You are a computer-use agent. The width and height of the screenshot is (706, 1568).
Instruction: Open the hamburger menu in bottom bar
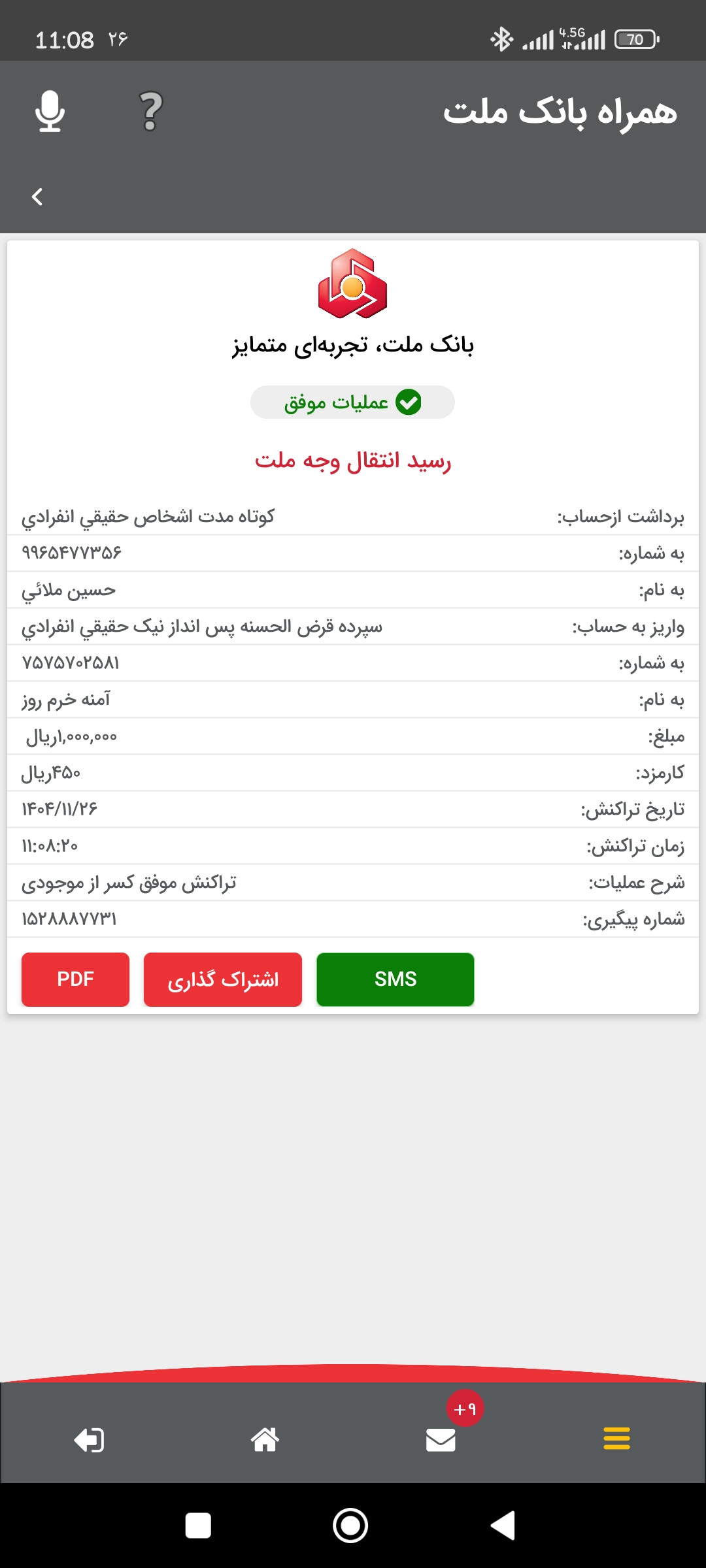click(x=616, y=1439)
